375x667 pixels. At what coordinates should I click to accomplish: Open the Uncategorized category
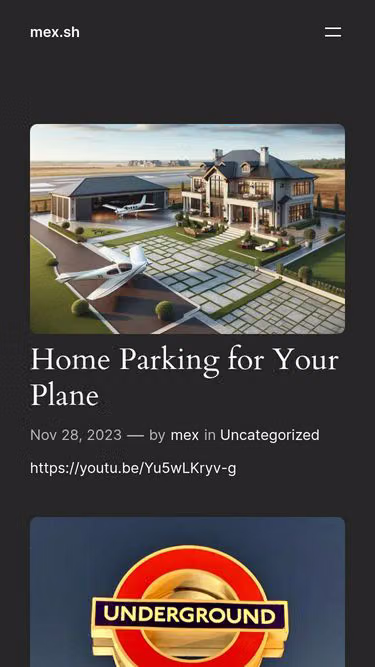pos(270,435)
